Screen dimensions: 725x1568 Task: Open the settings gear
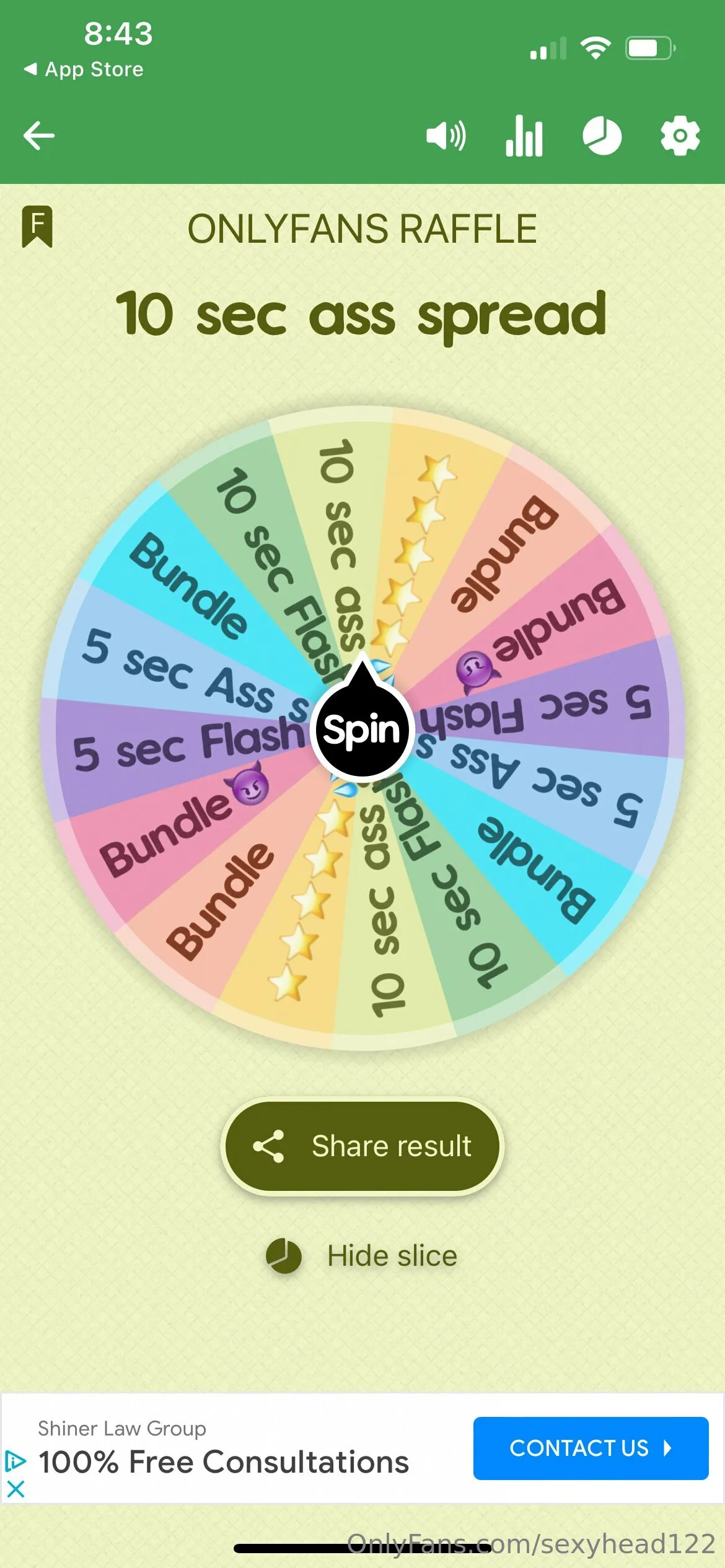click(680, 136)
